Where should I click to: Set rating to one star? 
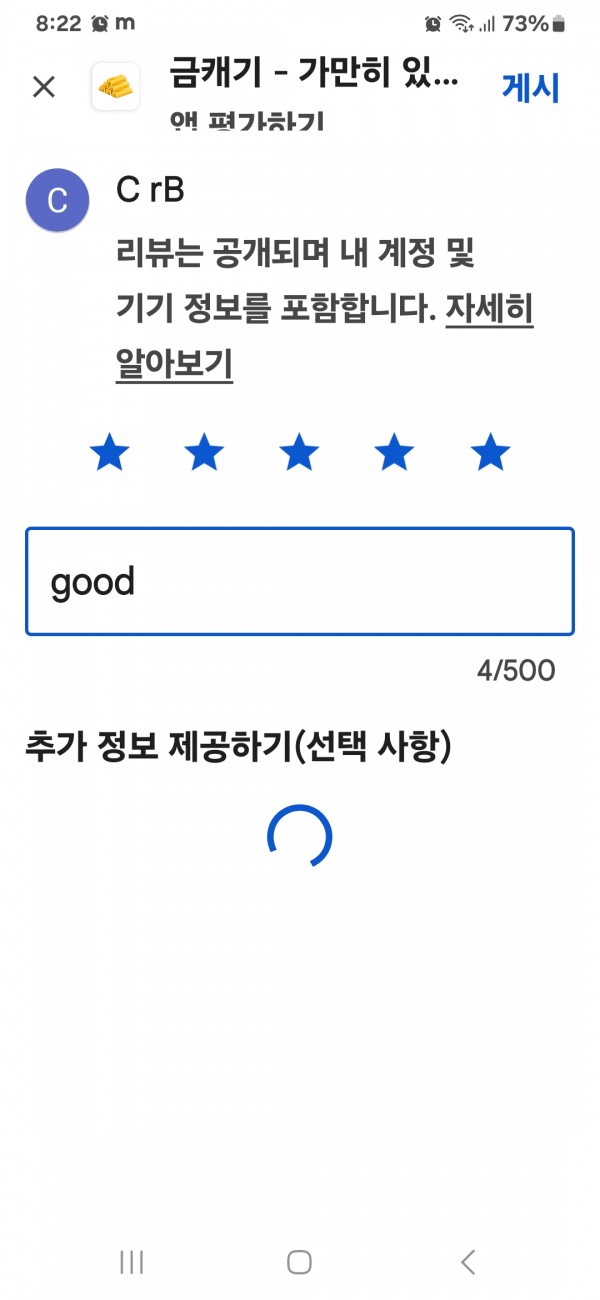(x=109, y=453)
